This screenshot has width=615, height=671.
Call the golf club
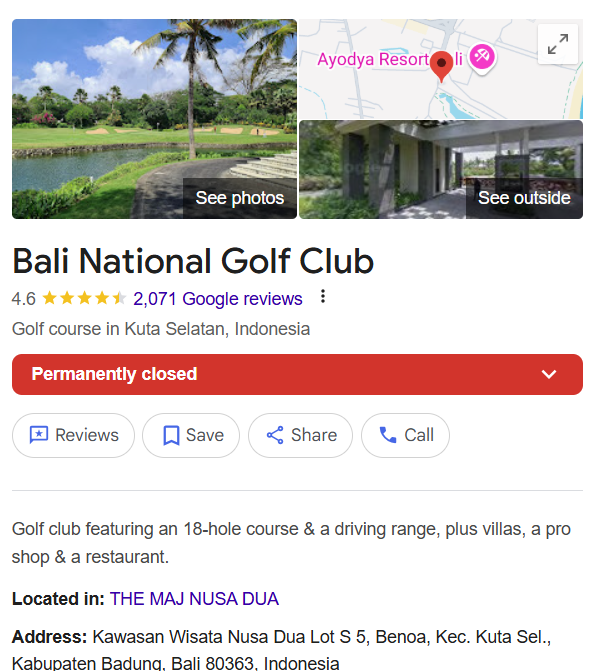405,435
